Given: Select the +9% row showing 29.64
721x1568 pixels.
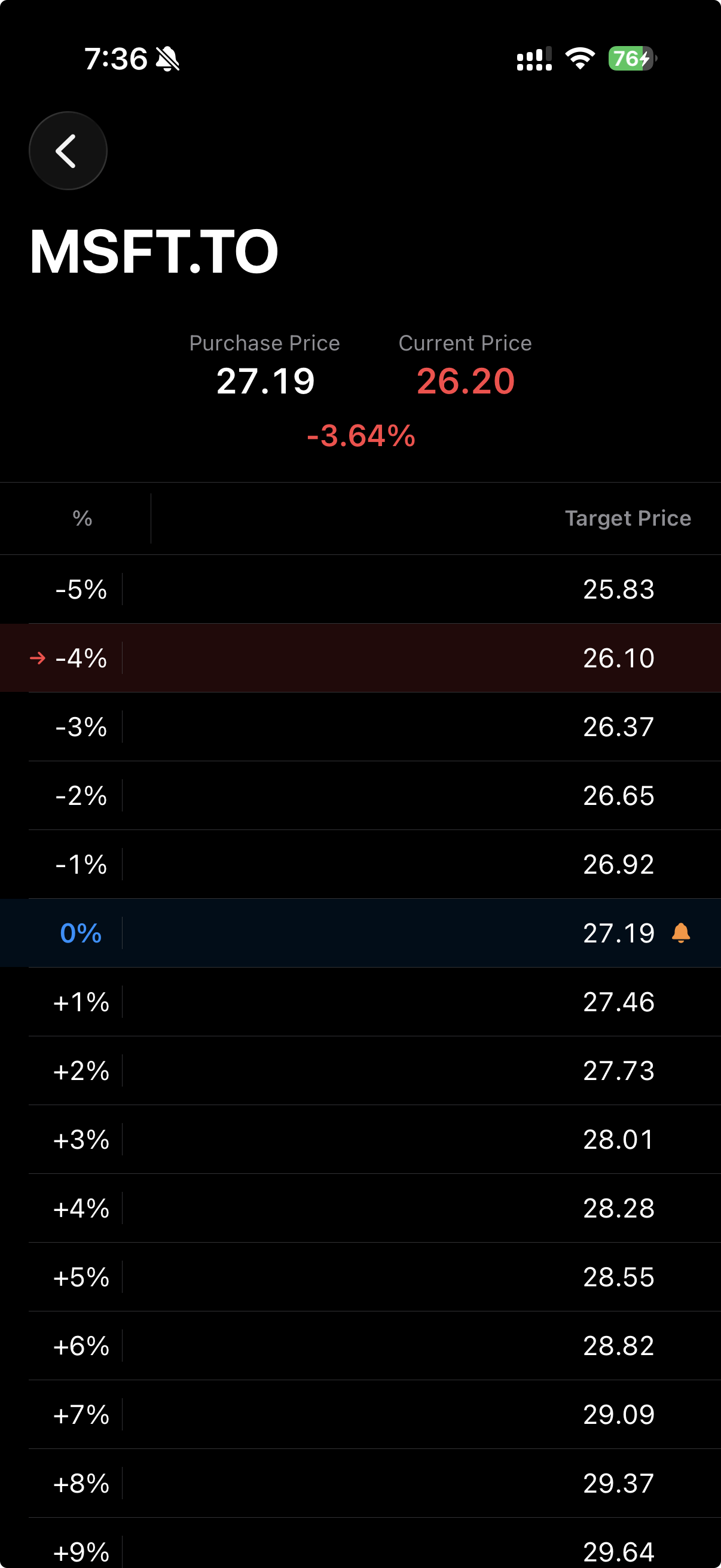Looking at the screenshot, I should pos(360,1552).
